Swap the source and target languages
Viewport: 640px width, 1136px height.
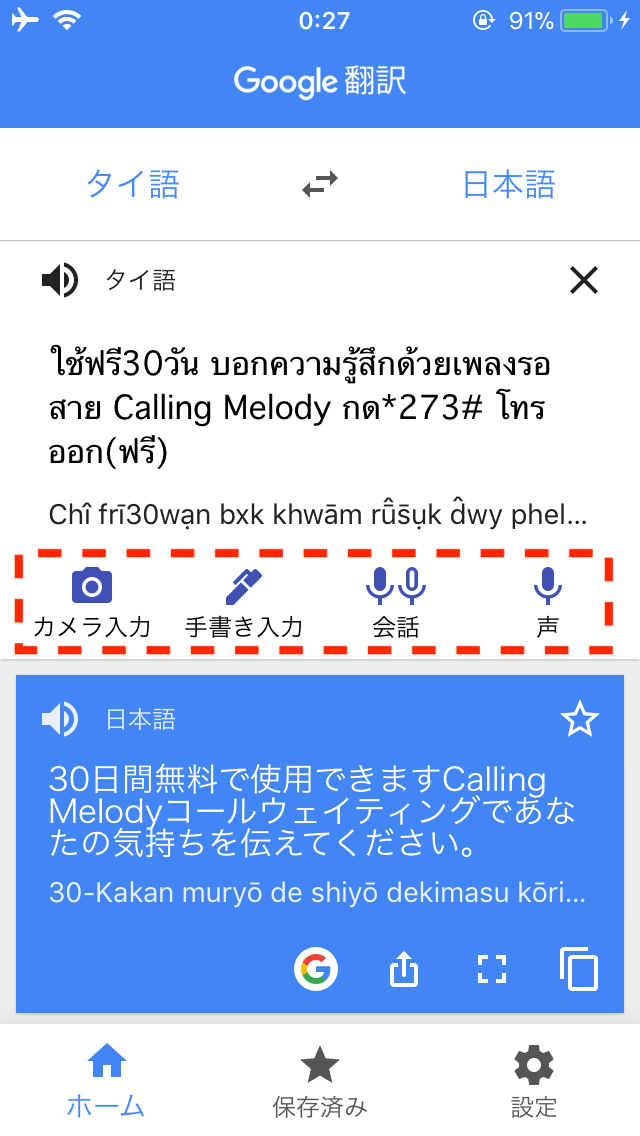320,185
